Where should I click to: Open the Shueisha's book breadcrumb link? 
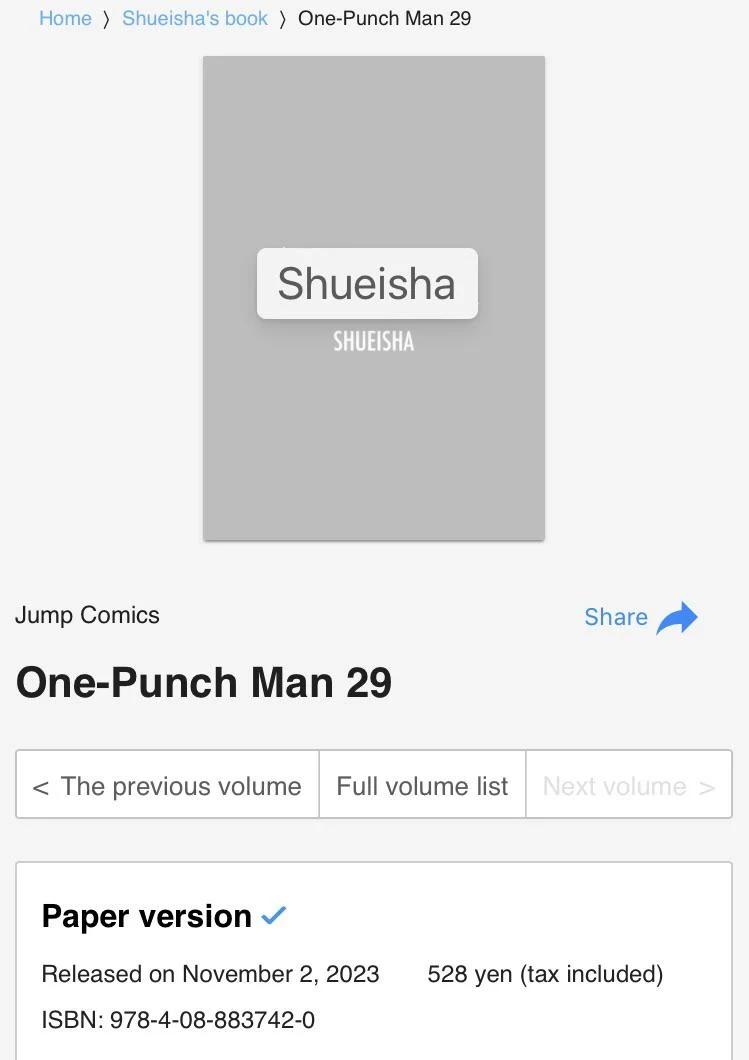pyautogui.click(x=195, y=18)
